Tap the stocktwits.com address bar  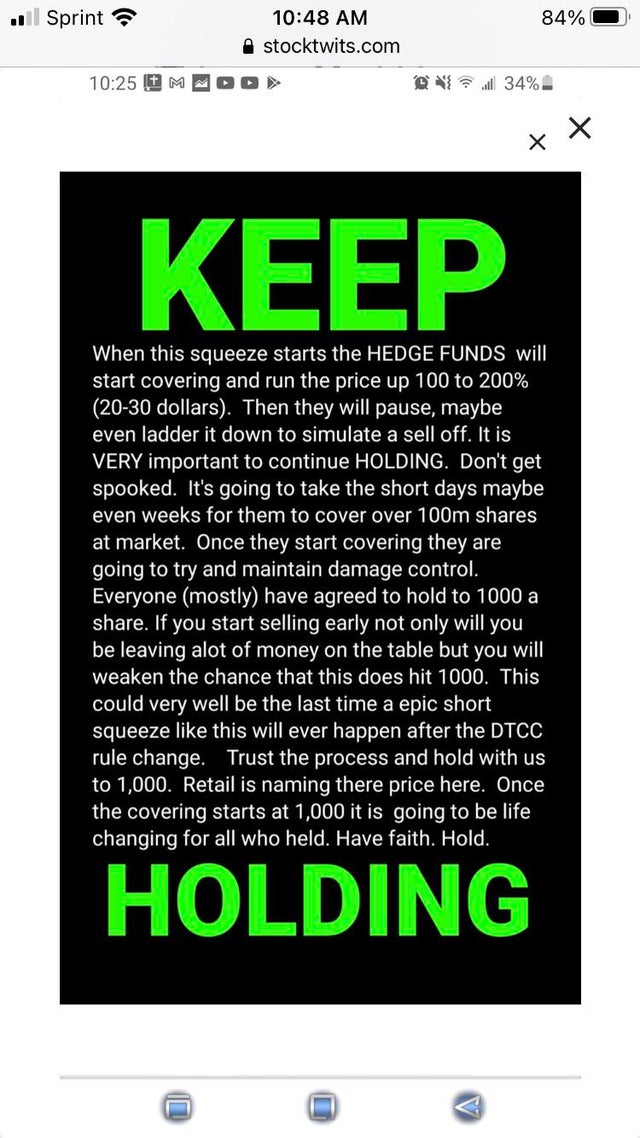point(320,46)
